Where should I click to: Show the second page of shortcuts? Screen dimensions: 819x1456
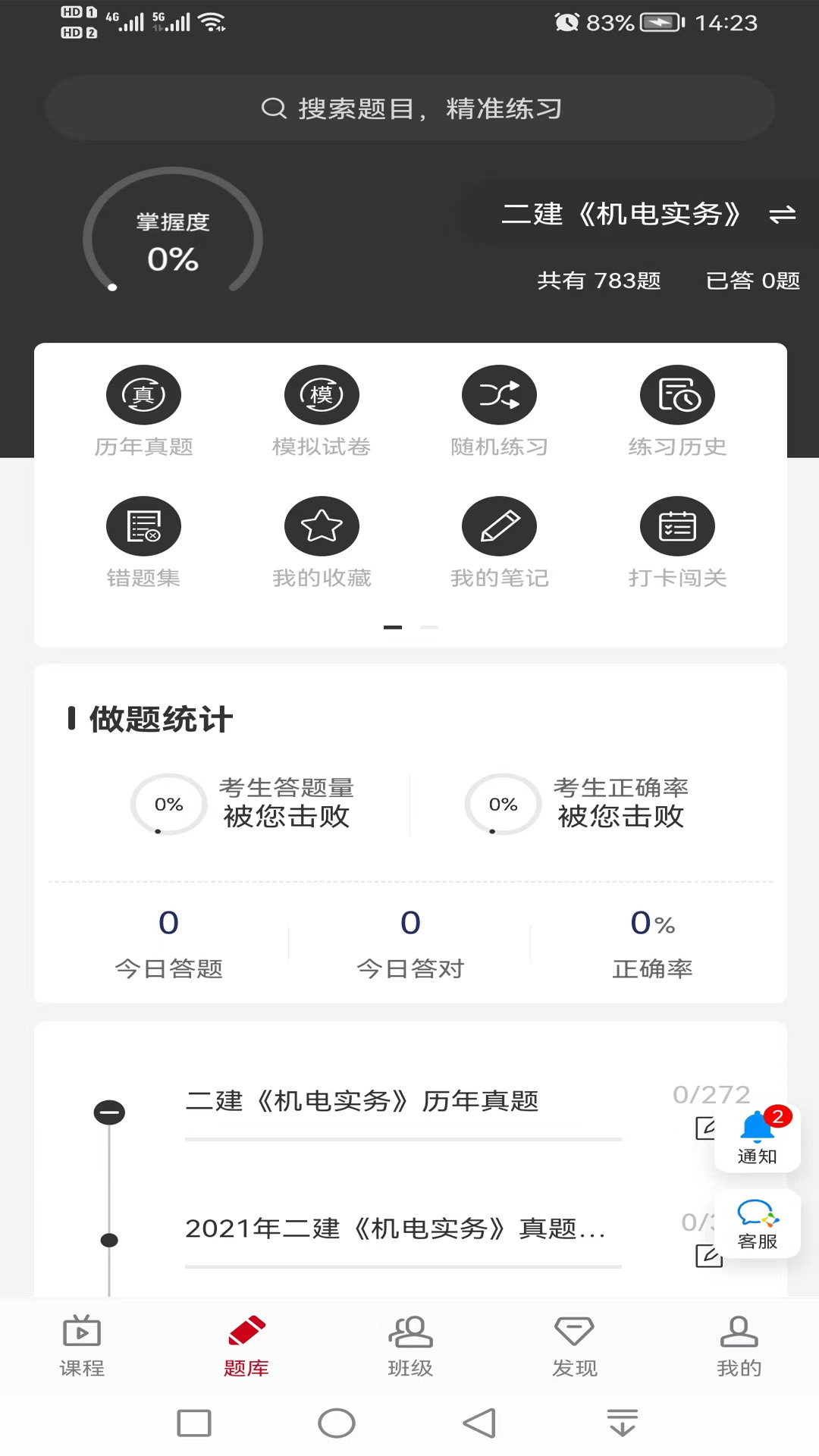pyautogui.click(x=429, y=627)
